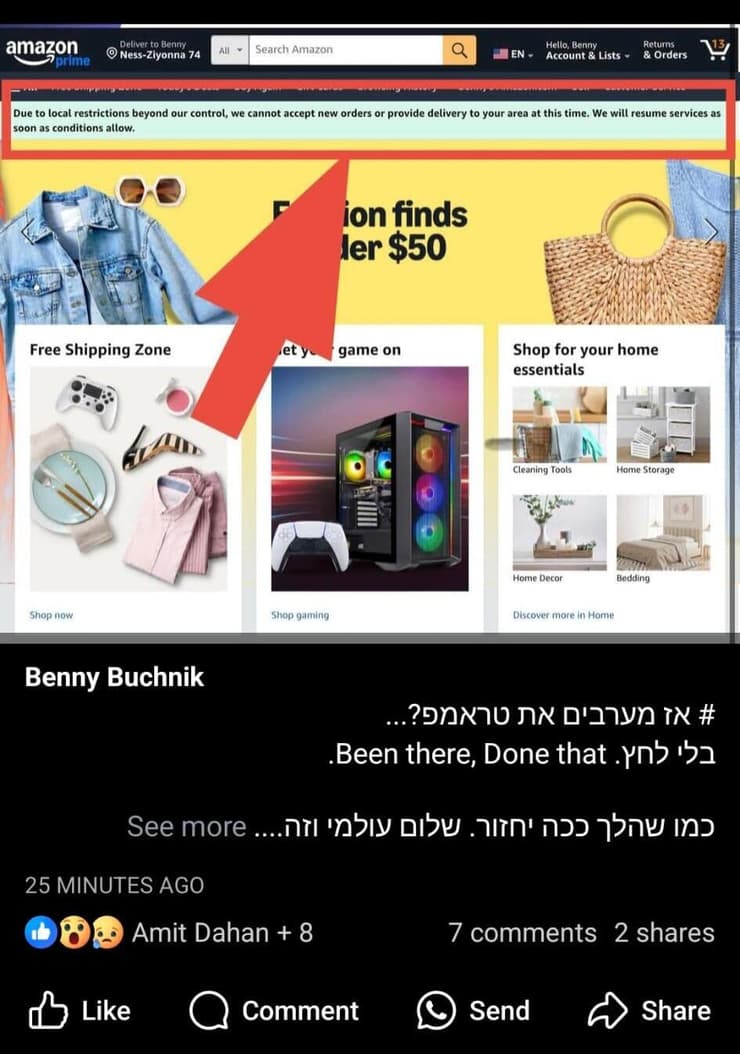
Task: Expand the caption with See more
Action: tap(186, 827)
